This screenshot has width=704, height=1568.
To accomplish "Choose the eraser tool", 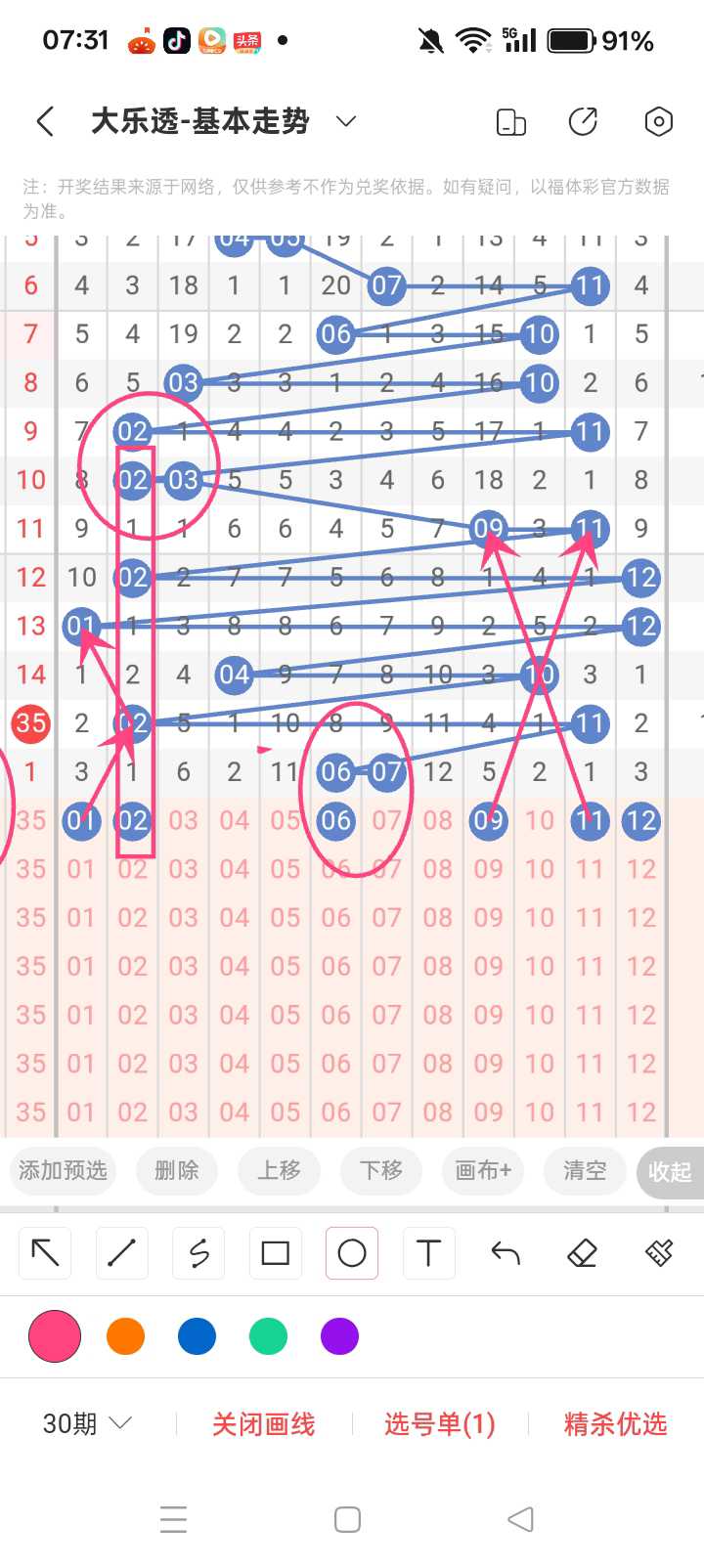I will point(583,1252).
